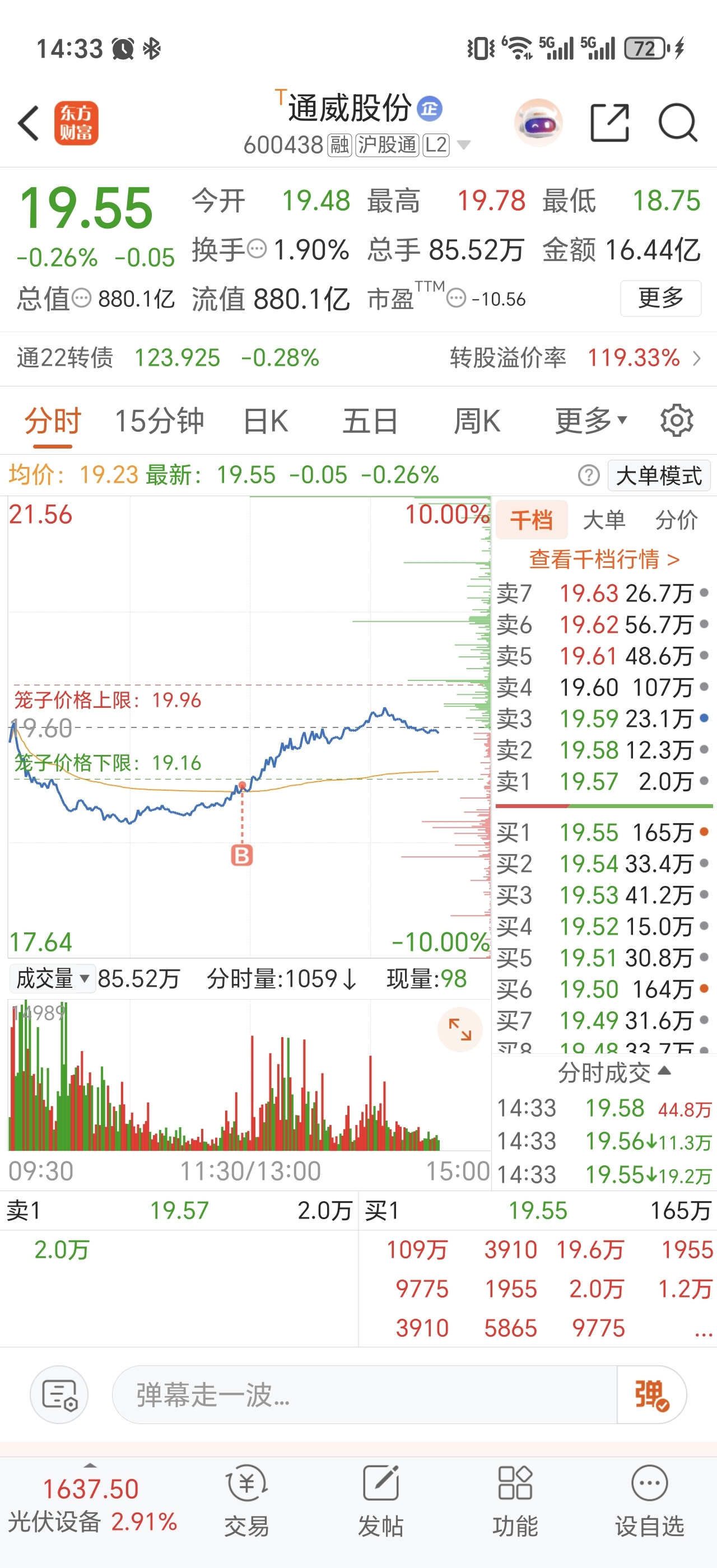Switch to the 15分钟 chart tab
717x1568 pixels.
159,421
